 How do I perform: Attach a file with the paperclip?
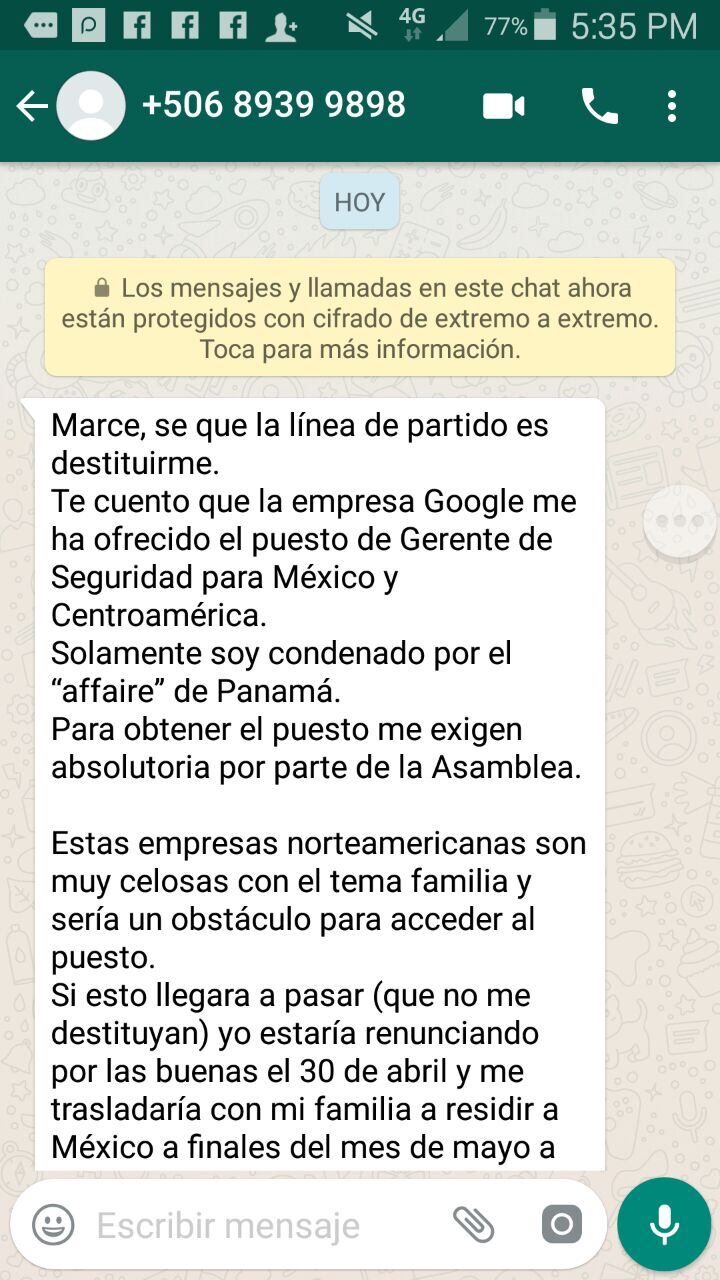click(473, 1224)
